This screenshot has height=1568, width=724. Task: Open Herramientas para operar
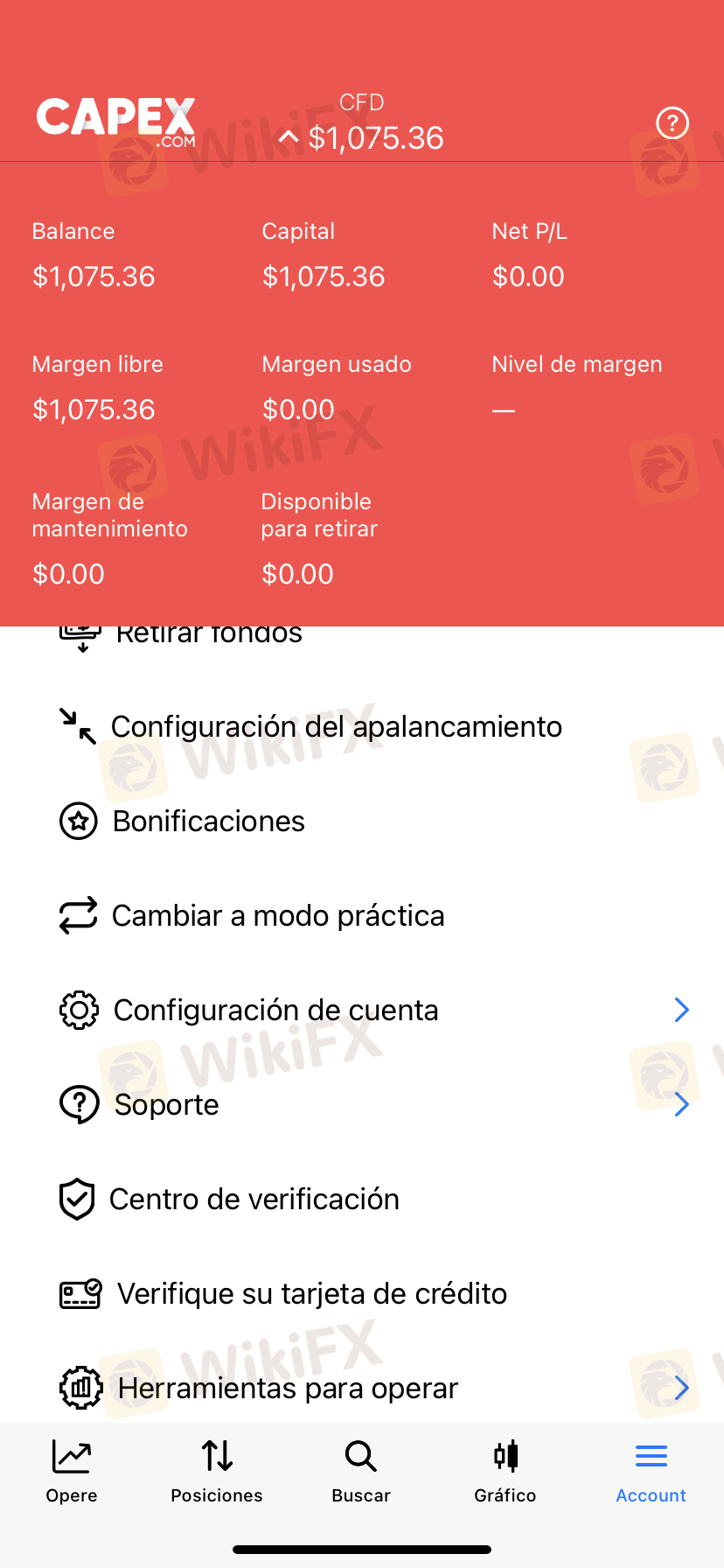pos(362,1388)
